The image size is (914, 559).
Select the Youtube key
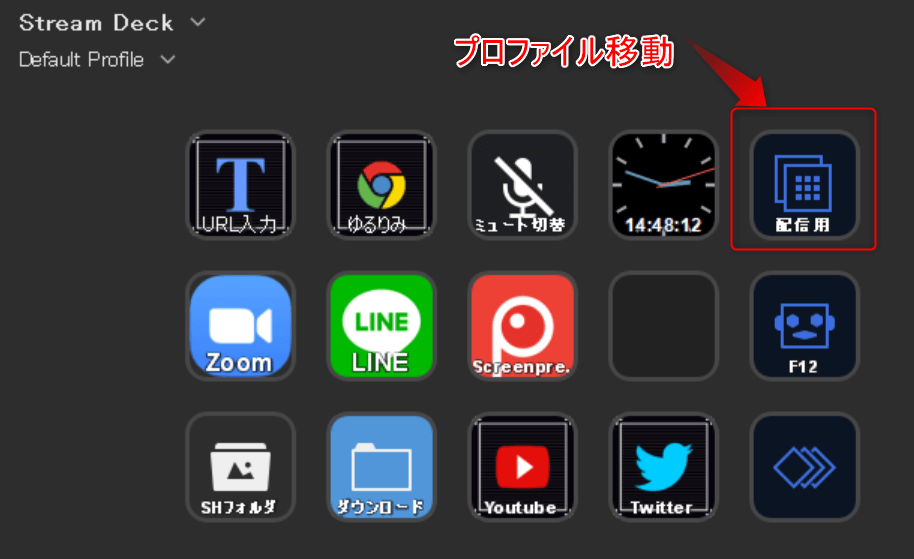(x=521, y=467)
